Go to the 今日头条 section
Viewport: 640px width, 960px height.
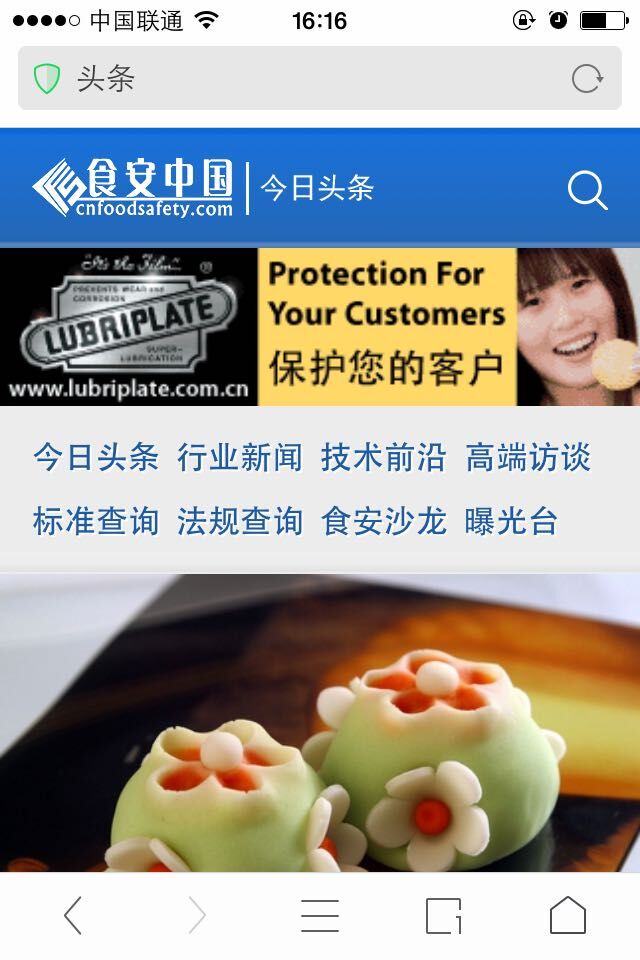pyautogui.click(x=96, y=458)
